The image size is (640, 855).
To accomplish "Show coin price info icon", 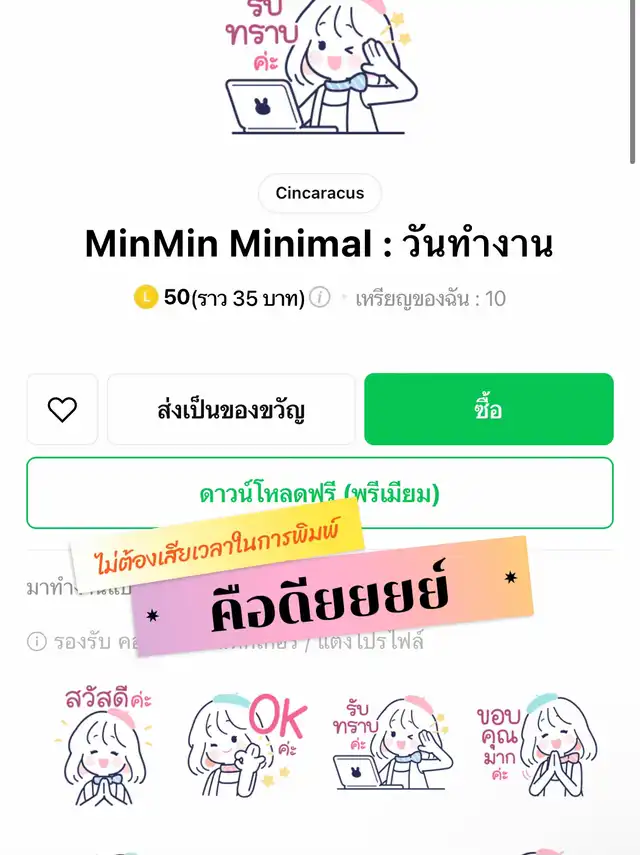I will tap(319, 297).
